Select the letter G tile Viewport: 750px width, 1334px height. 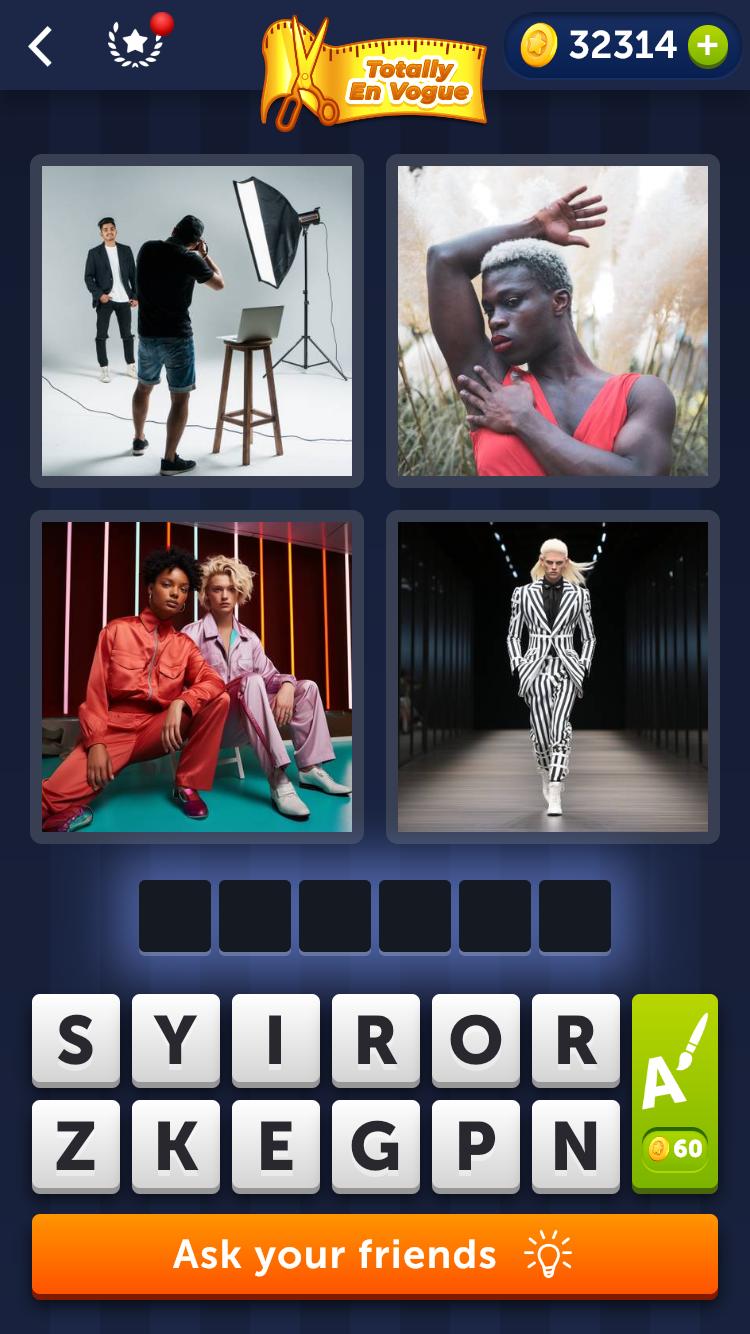tap(376, 1146)
